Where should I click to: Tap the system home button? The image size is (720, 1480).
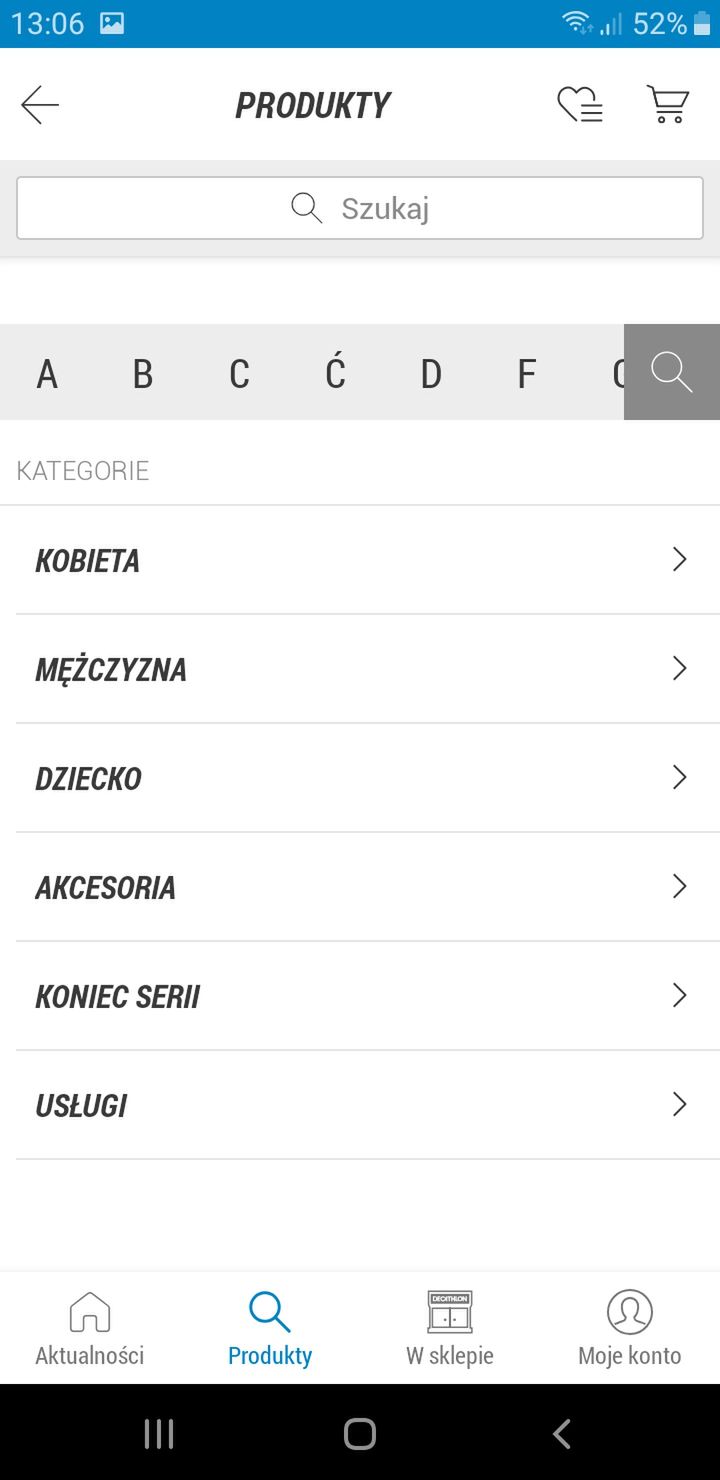coord(360,1433)
